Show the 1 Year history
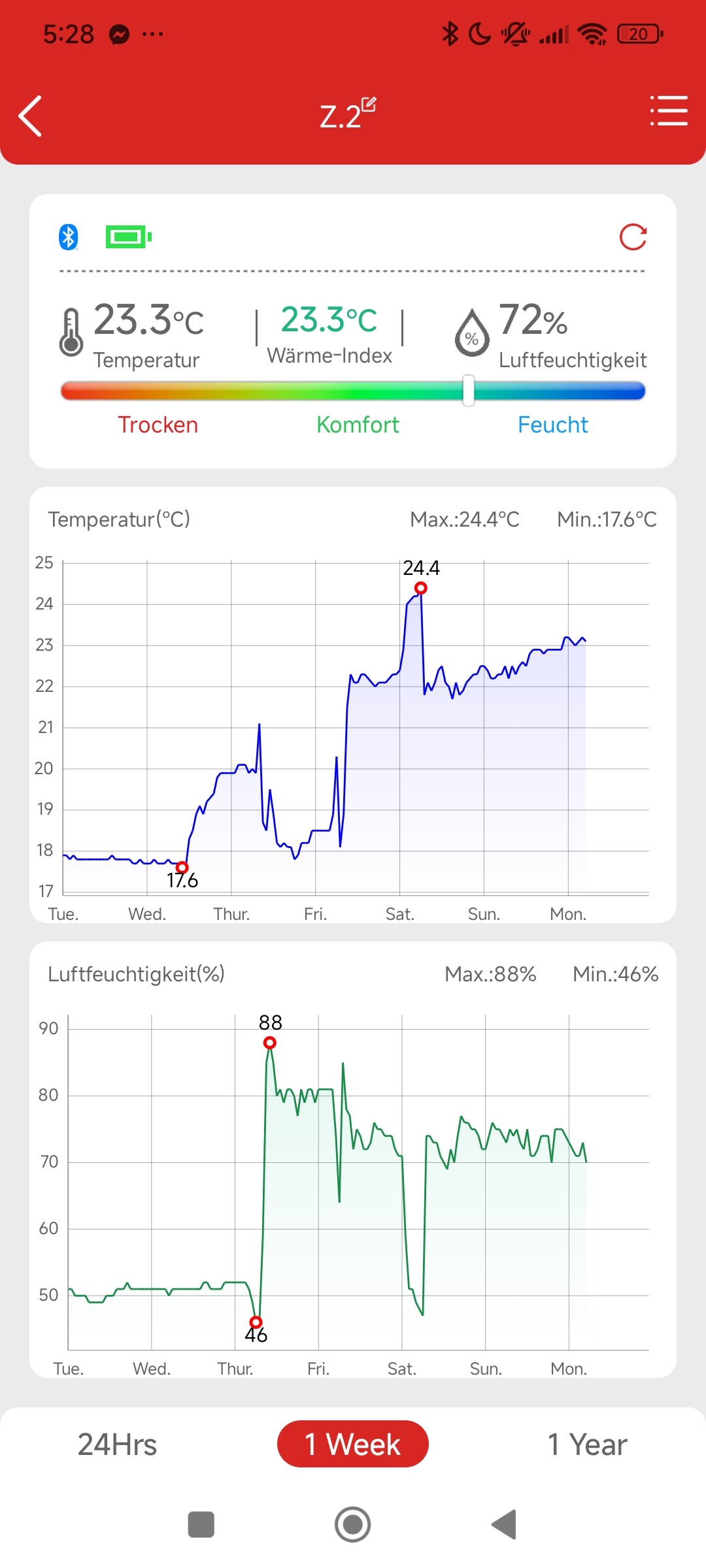The width and height of the screenshot is (706, 1568). (x=587, y=1445)
